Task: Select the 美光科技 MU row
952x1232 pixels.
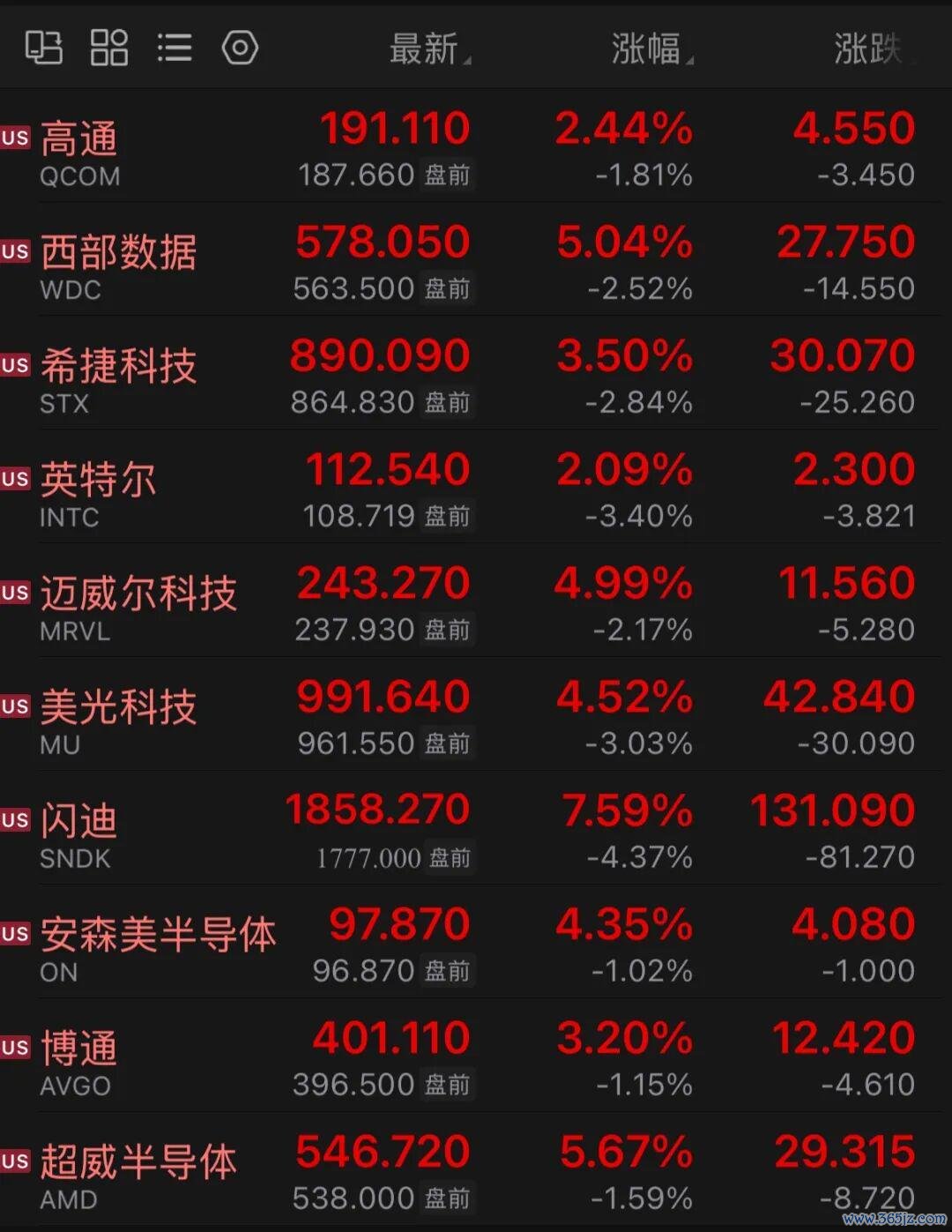Action: click(476, 715)
